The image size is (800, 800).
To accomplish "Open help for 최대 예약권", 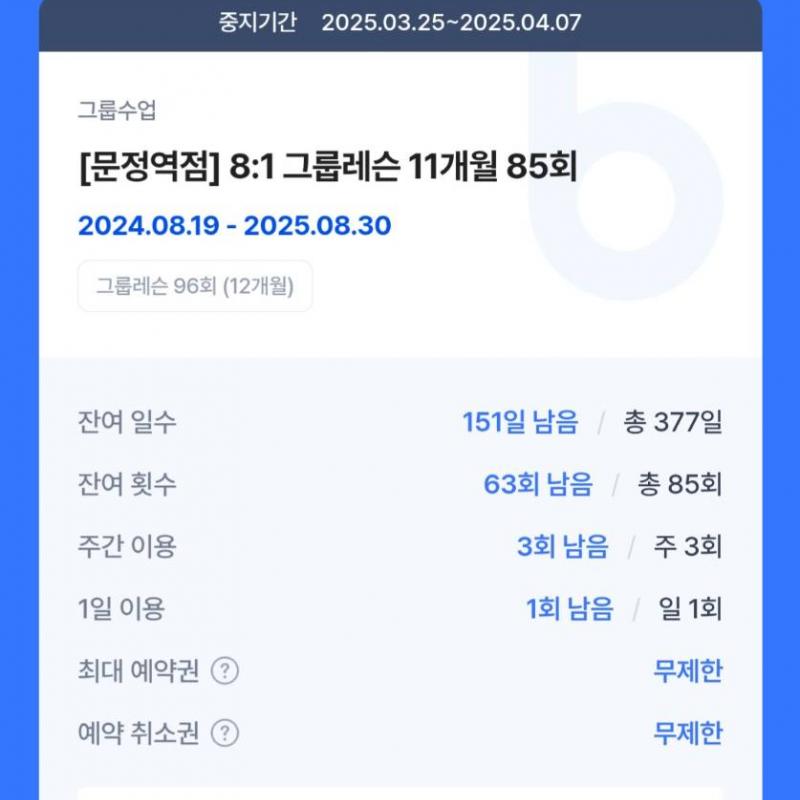I will point(227,671).
